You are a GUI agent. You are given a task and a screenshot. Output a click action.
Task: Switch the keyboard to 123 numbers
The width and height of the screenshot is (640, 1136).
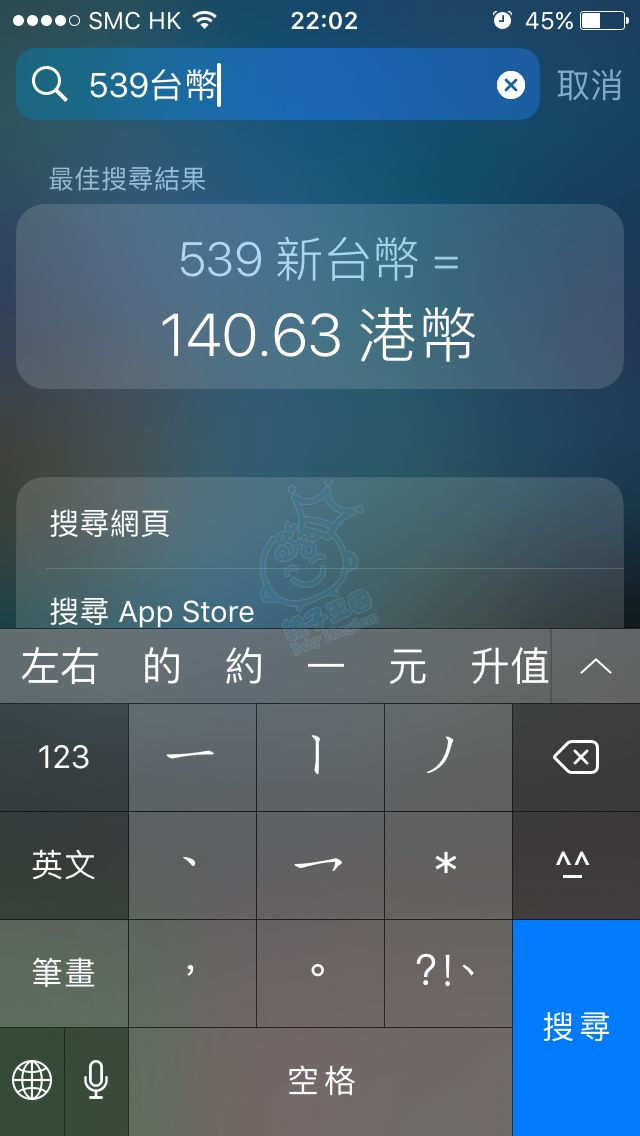tap(64, 757)
